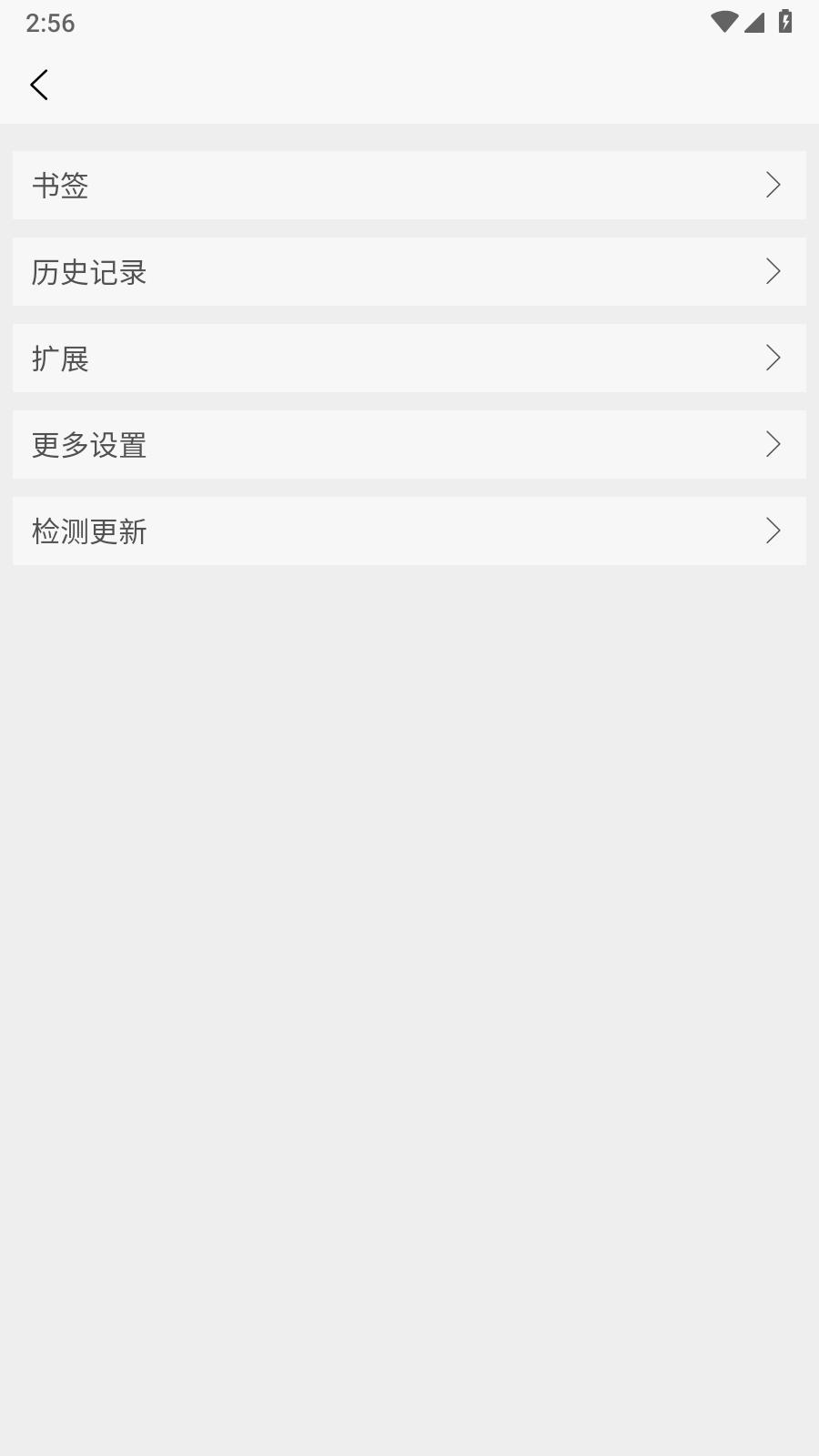Screen dimensions: 819x1456
Task: Click the battery indicator icon
Action: [x=784, y=20]
